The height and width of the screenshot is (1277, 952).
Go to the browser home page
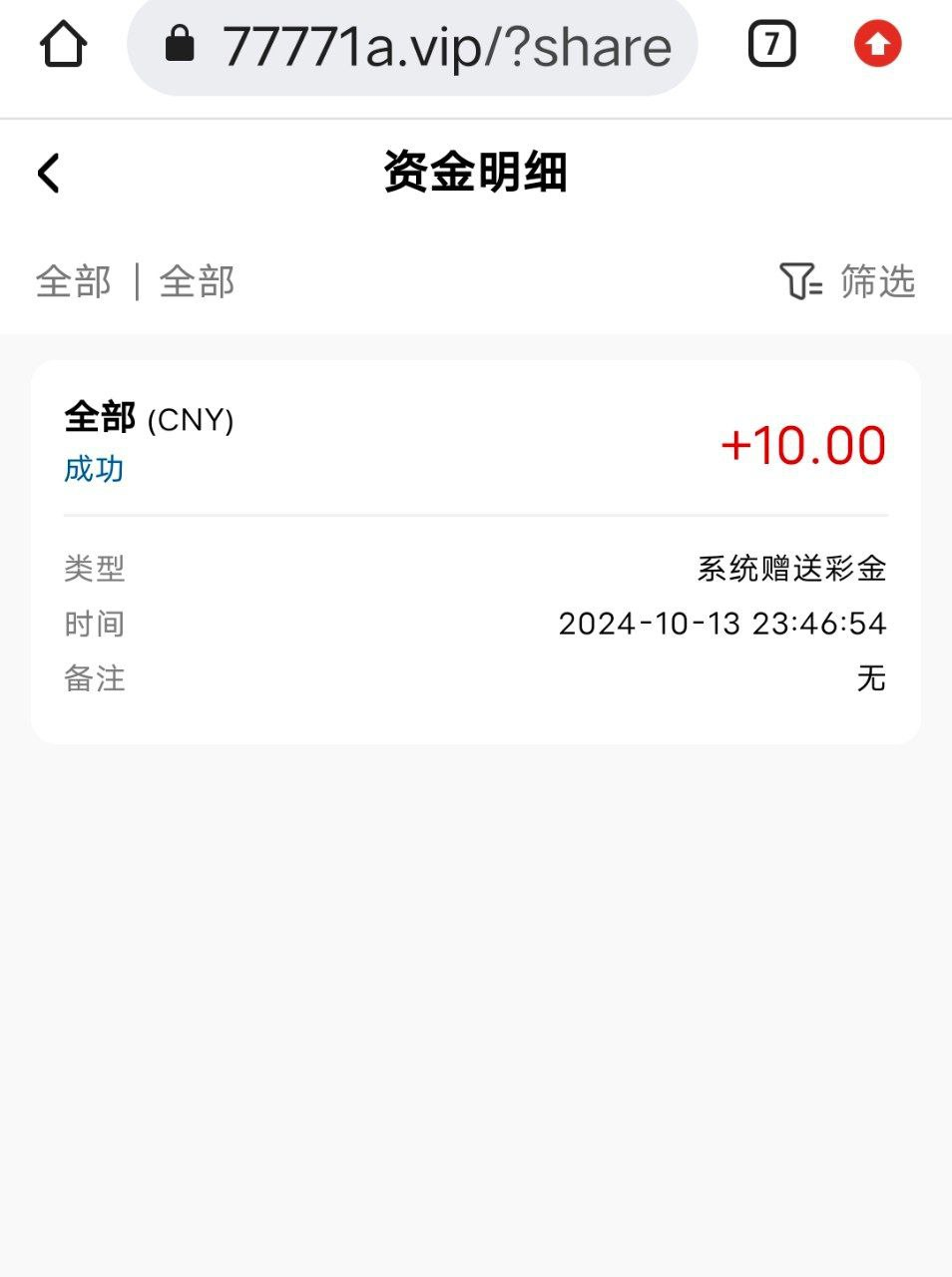[64, 45]
